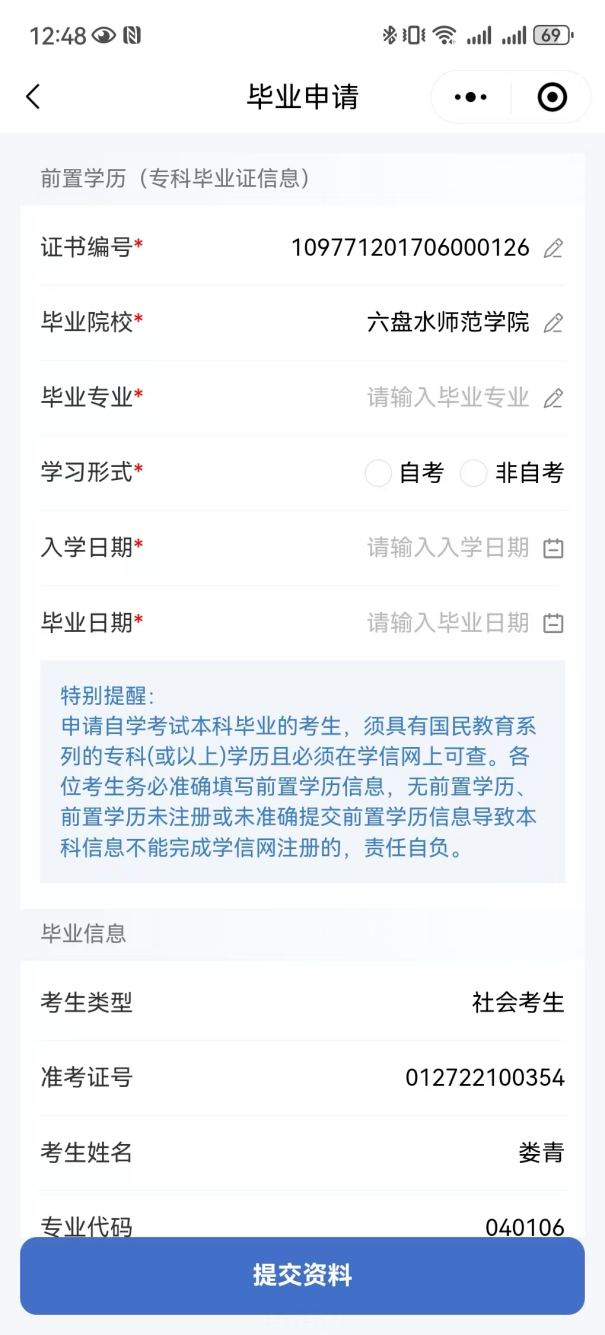Edit the 证书编号 field

tap(553, 248)
